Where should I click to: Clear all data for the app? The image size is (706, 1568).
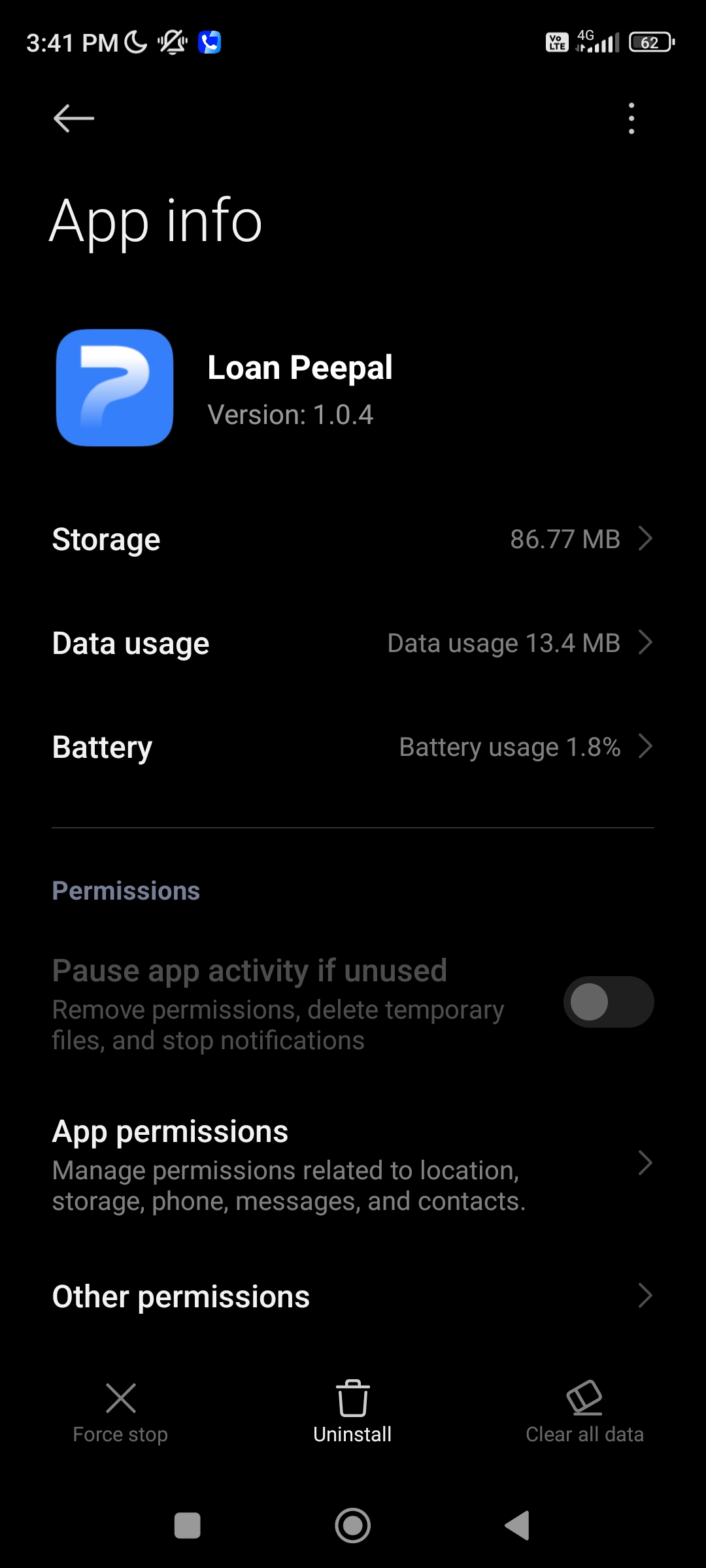(584, 1413)
